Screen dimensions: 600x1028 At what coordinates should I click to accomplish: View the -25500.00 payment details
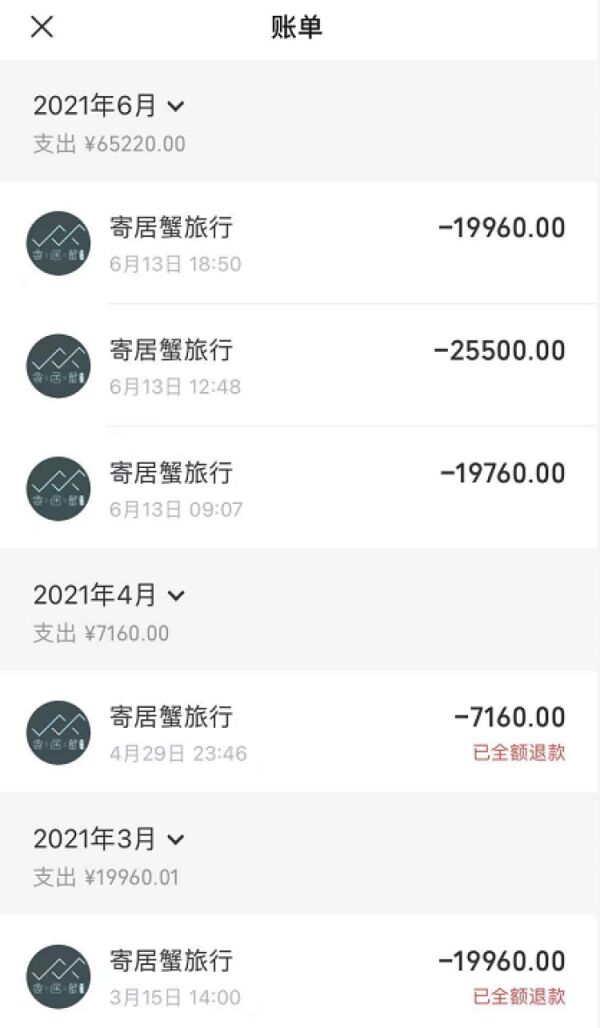coord(300,366)
